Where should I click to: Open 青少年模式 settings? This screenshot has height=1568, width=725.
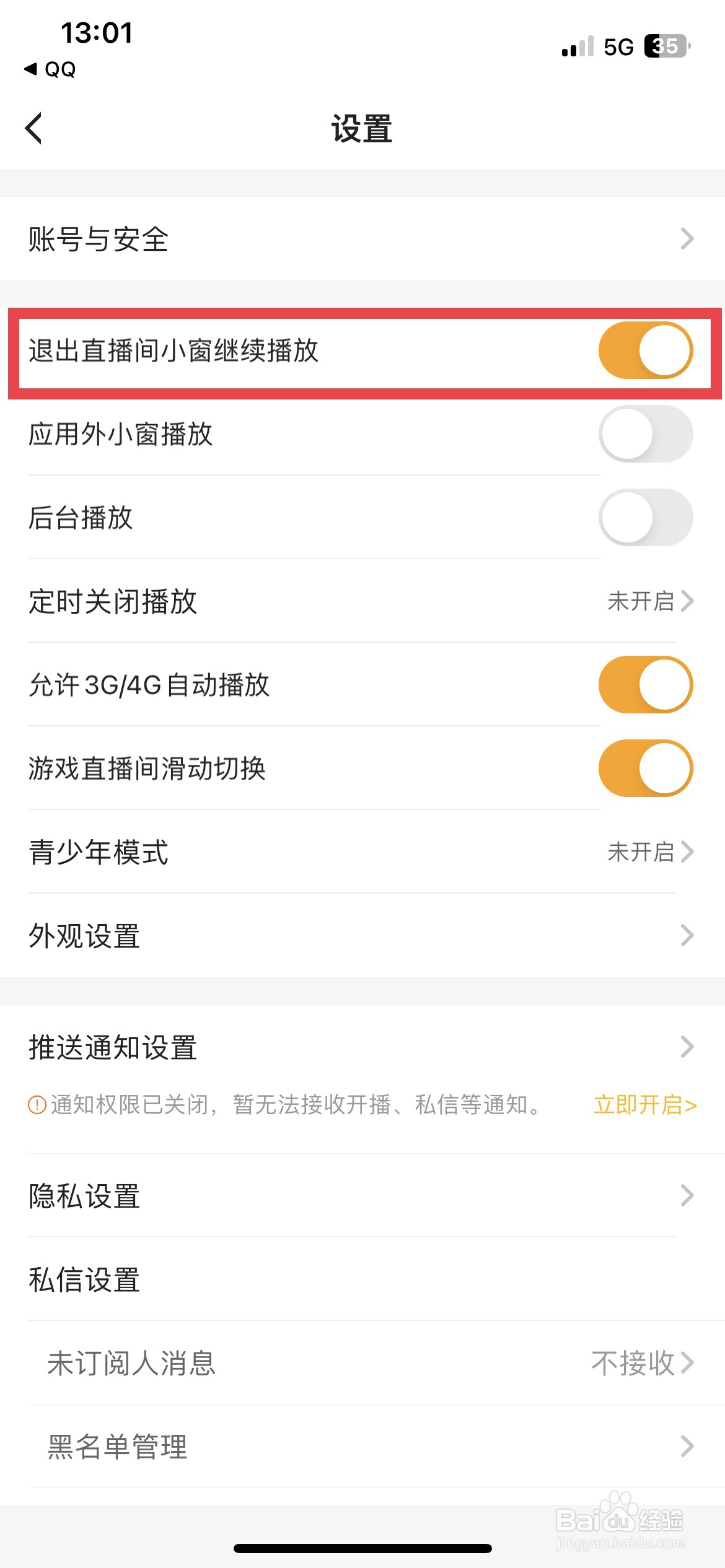[x=362, y=852]
